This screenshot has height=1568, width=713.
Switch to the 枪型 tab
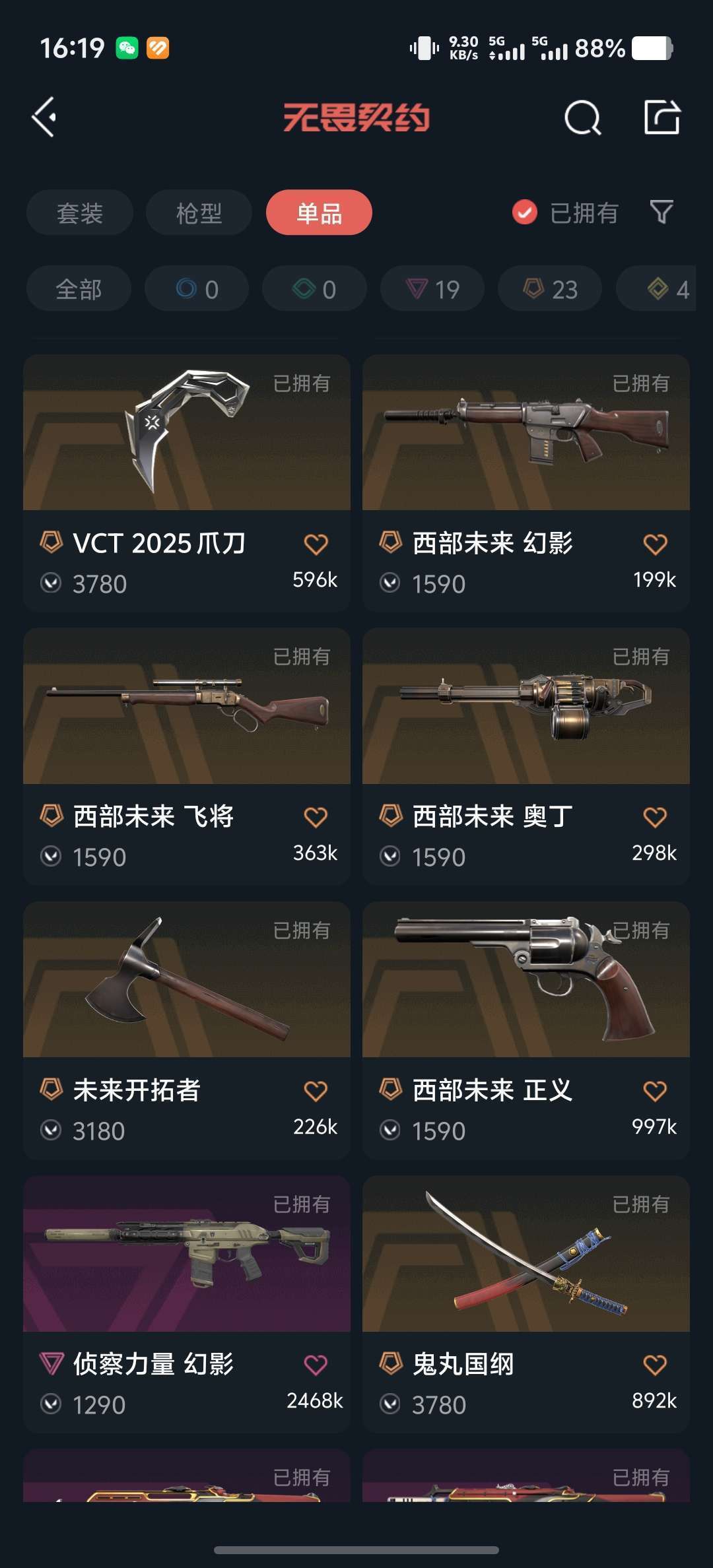pyautogui.click(x=199, y=212)
